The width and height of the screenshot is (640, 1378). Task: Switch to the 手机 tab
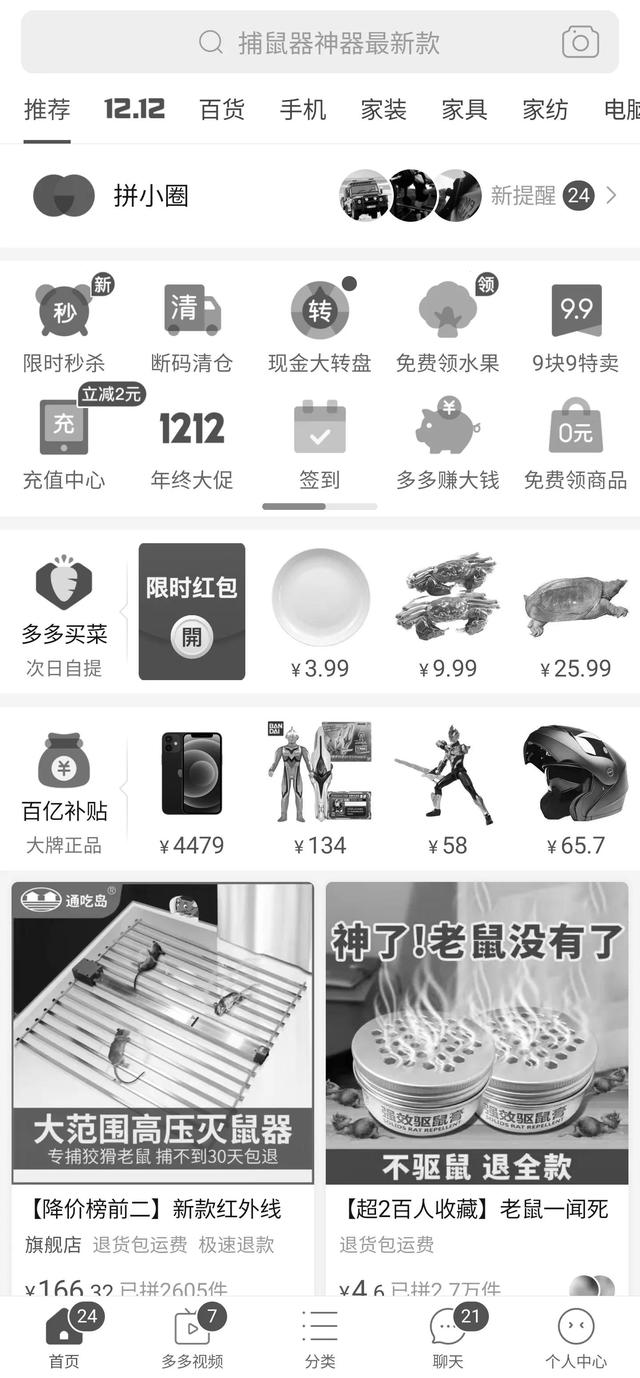[303, 109]
